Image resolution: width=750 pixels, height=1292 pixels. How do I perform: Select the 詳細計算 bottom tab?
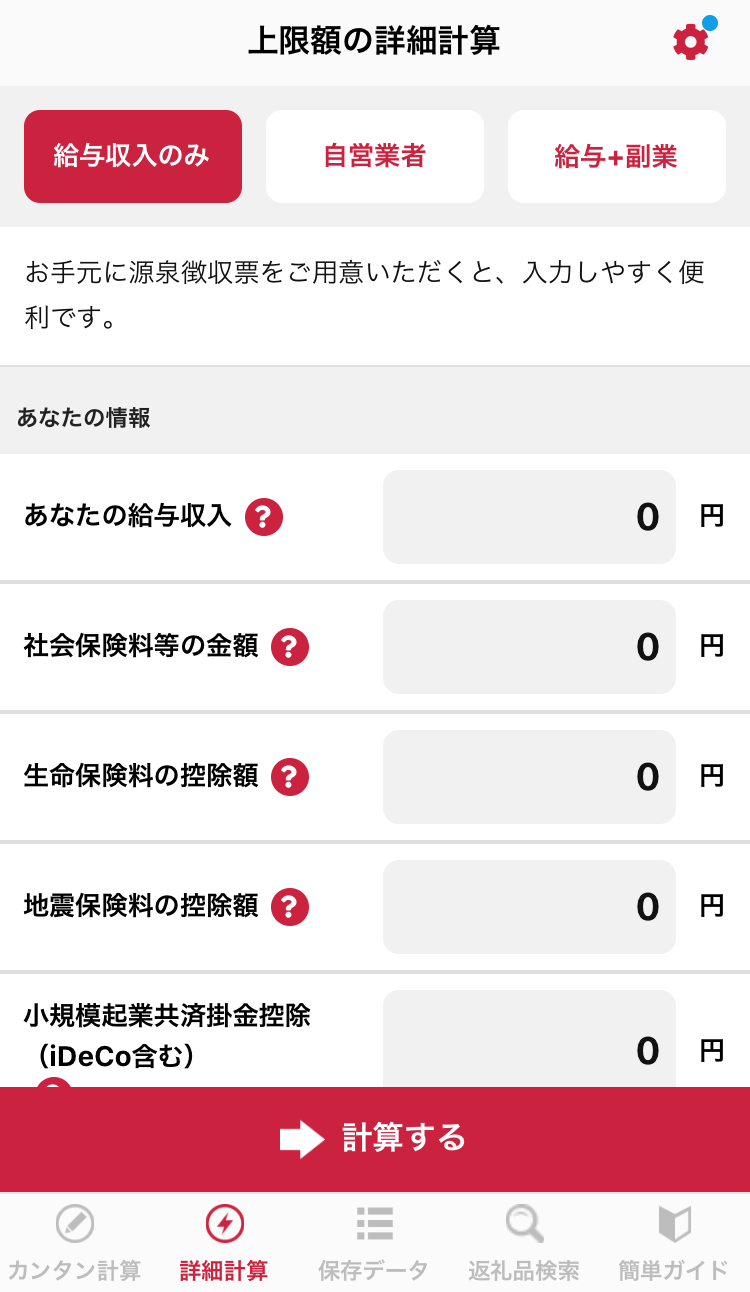click(x=224, y=1244)
